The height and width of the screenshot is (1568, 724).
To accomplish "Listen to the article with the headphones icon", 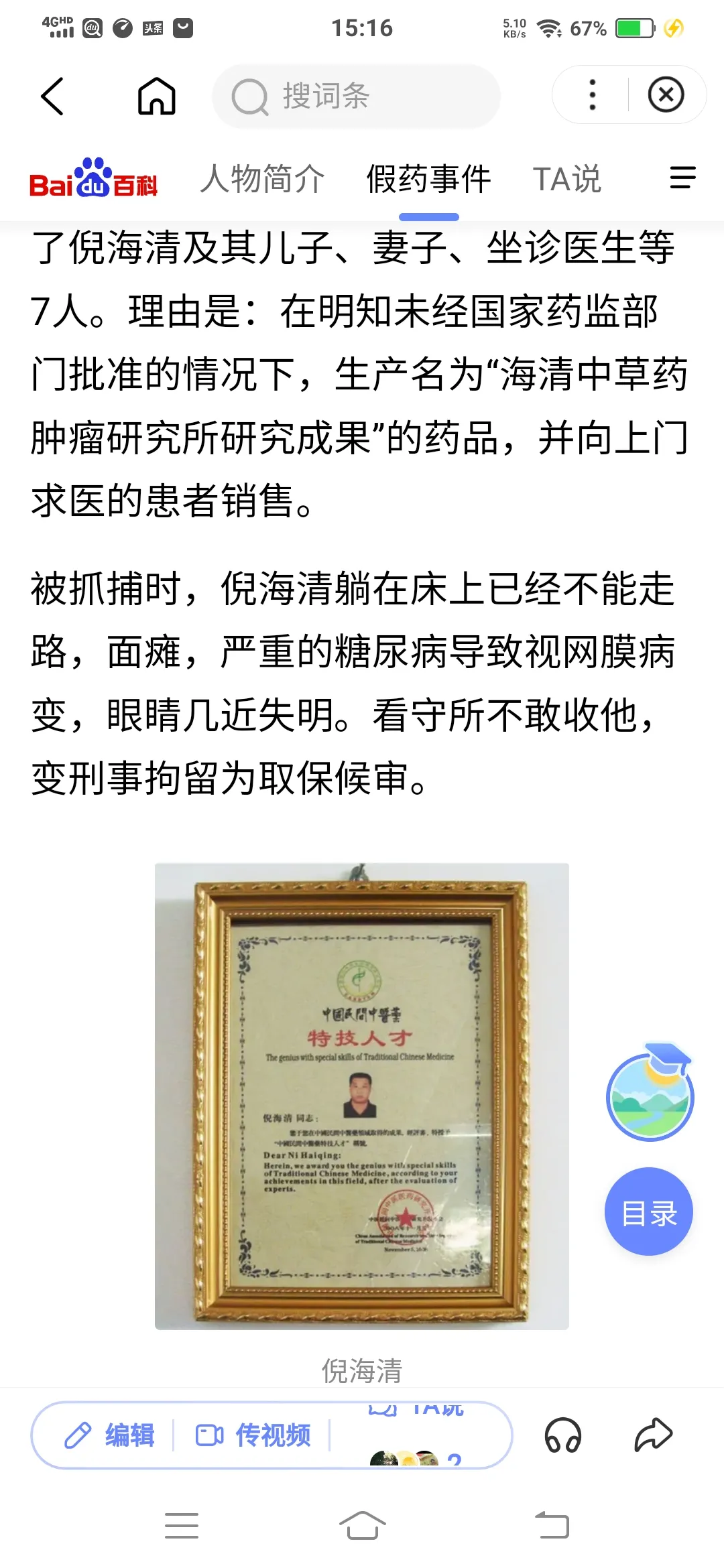I will (x=562, y=1435).
